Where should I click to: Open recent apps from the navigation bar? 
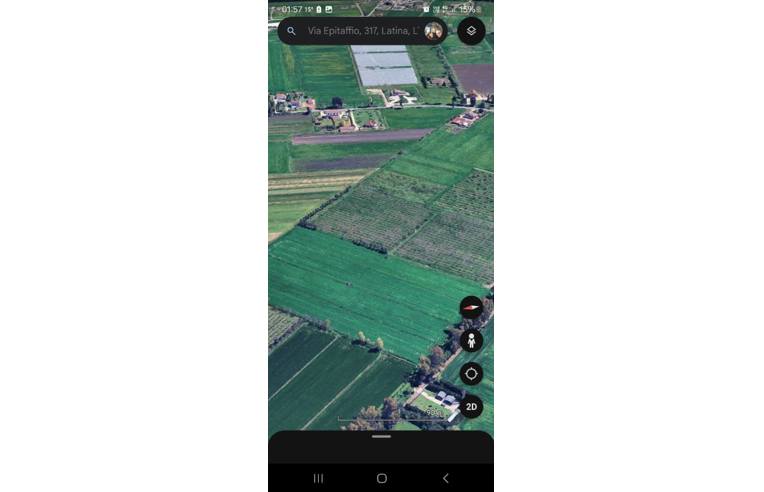tap(318, 478)
